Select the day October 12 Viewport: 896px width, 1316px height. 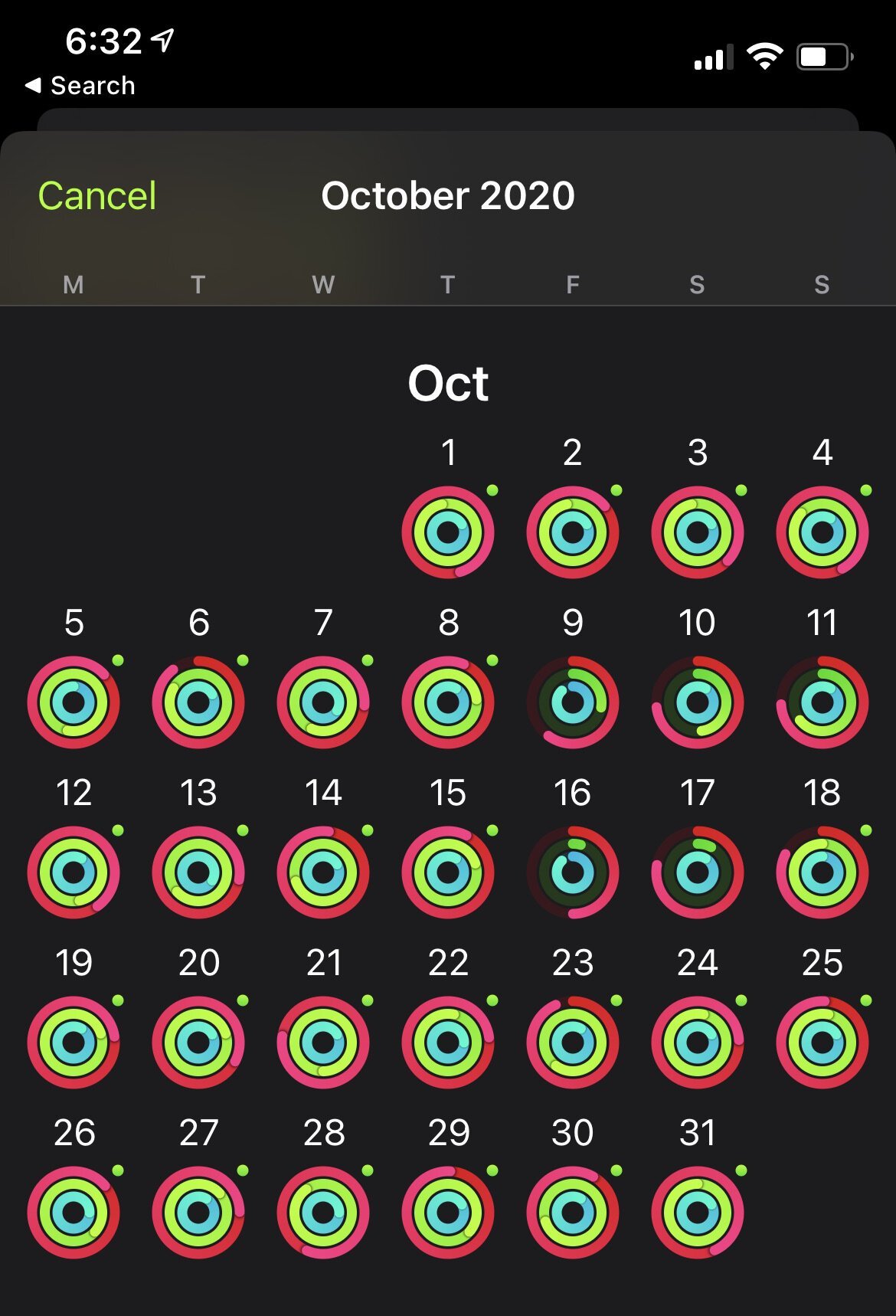pos(74,872)
